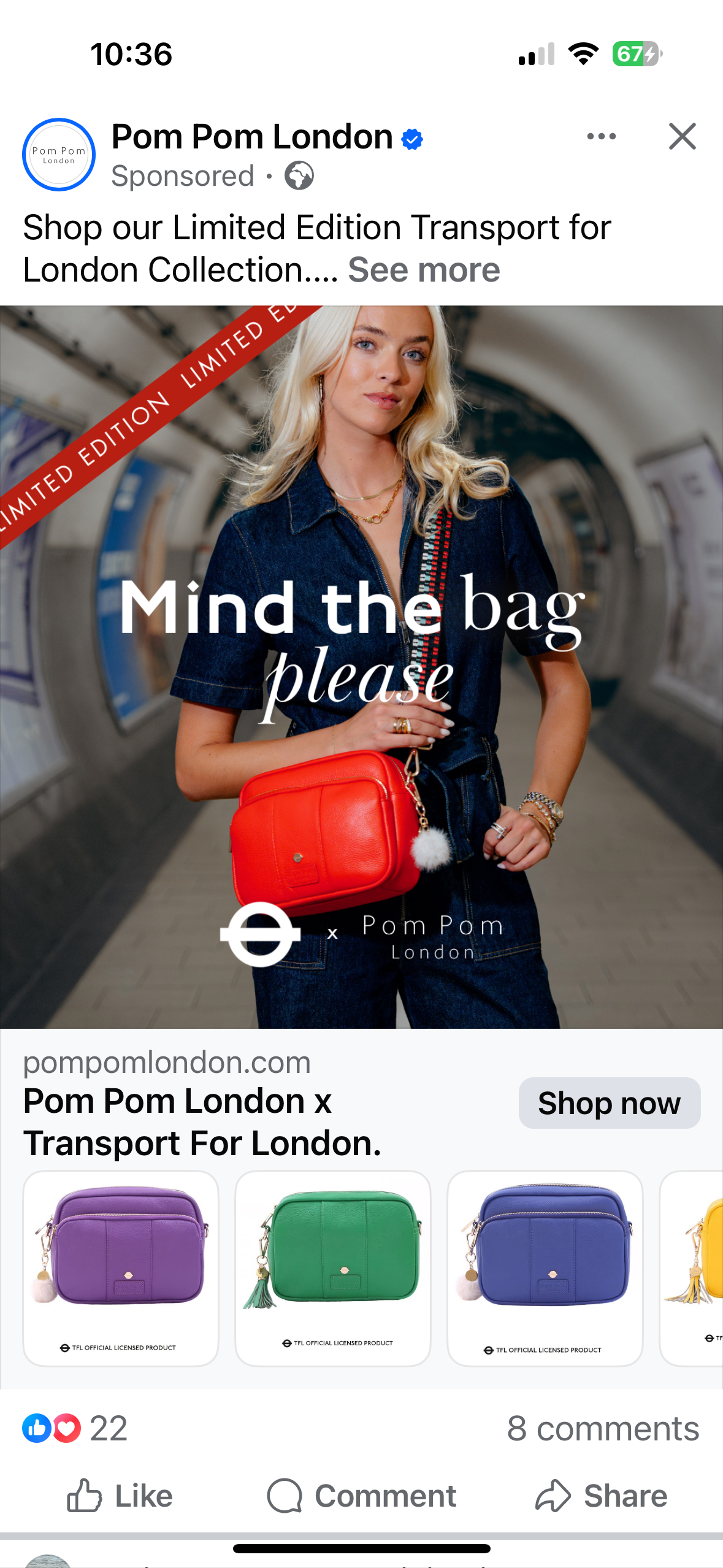Like this Pom Pom London post

pyautogui.click(x=120, y=1496)
